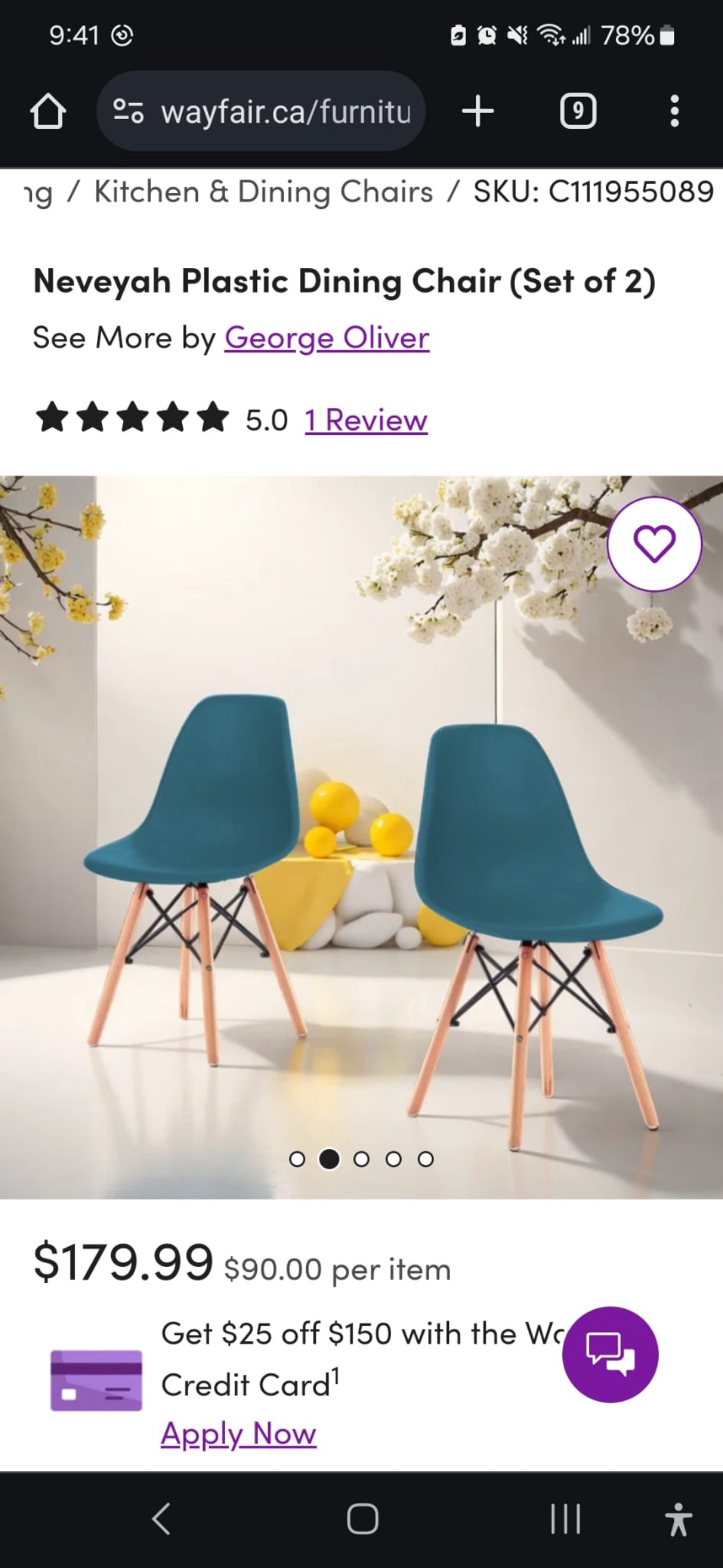Select the first image indicator dot

tap(297, 1159)
